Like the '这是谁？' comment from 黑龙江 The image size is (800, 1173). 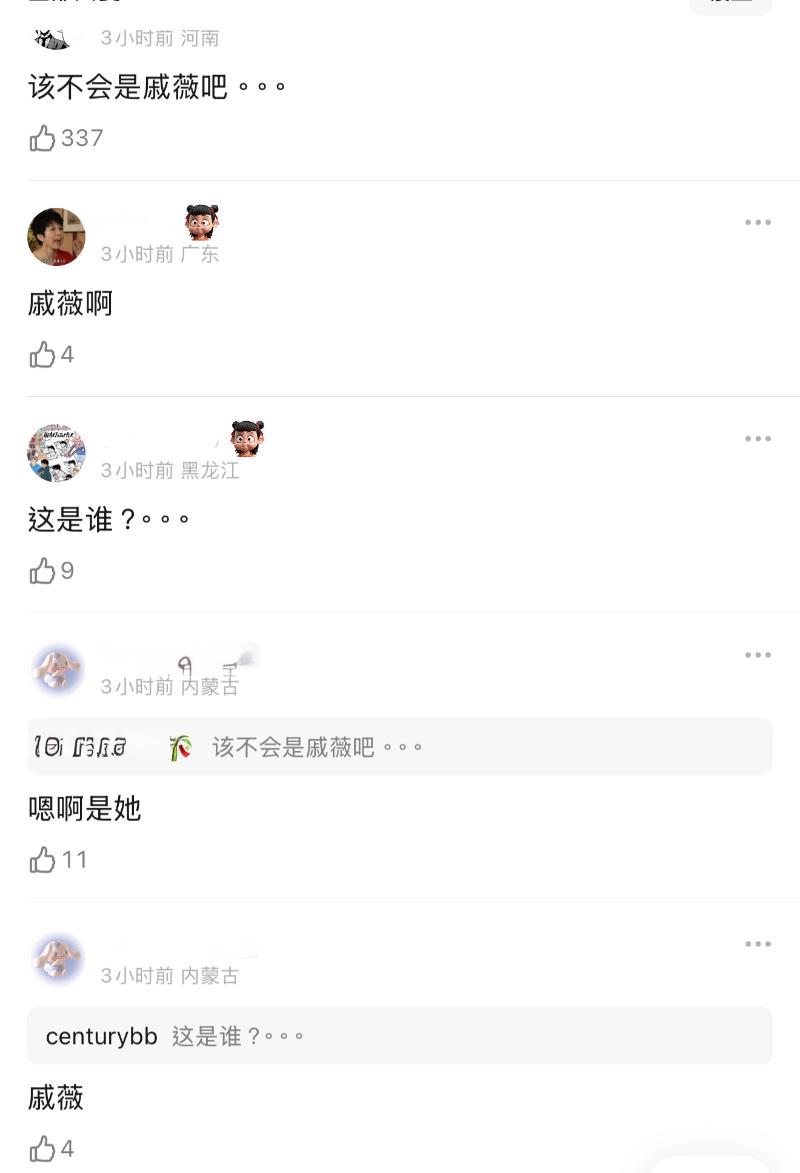click(43, 570)
